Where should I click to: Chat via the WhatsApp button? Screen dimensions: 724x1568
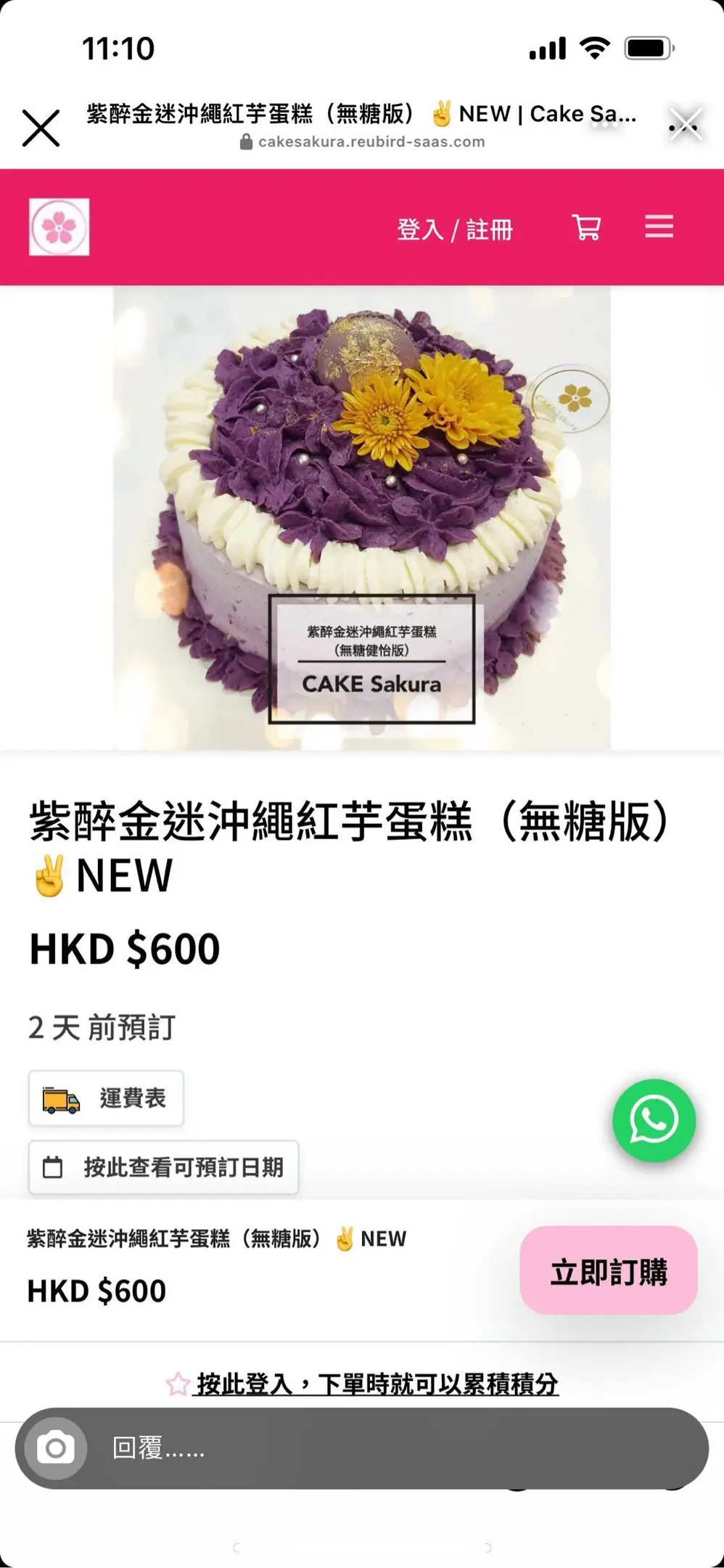pos(654,1120)
